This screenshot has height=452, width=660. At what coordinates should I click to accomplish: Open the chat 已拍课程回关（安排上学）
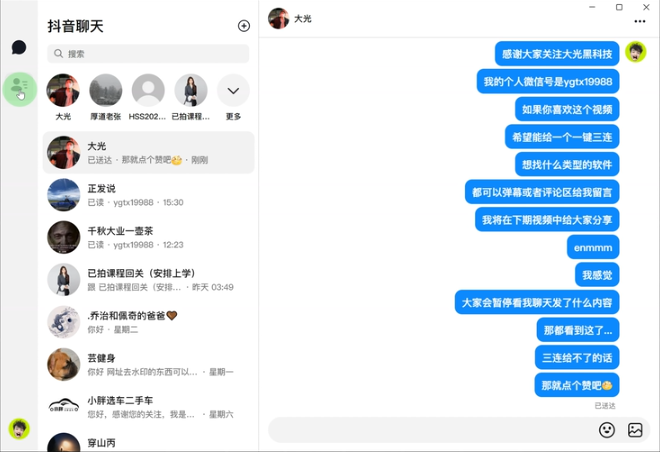click(148, 279)
